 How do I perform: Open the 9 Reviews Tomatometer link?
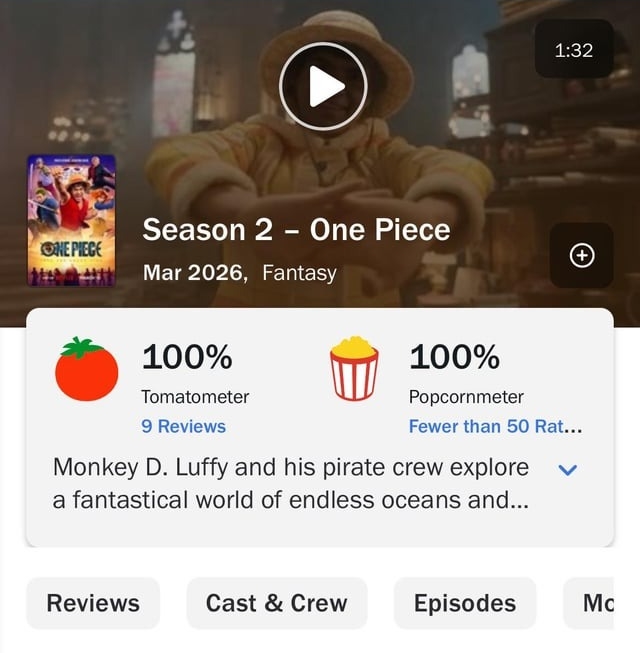point(184,426)
